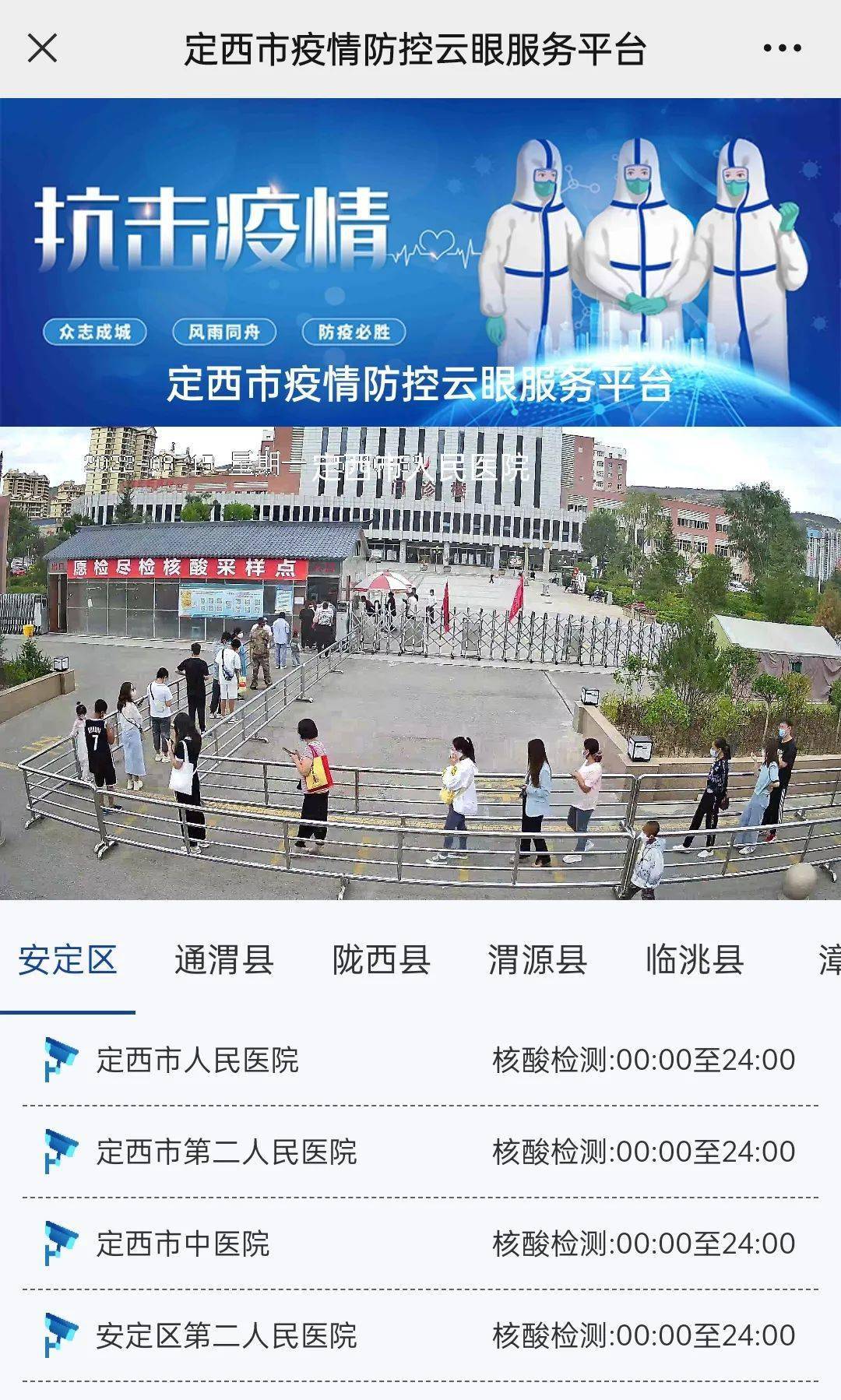Open the 定西市人民医院 camera feed entry
This screenshot has height=1400, width=841.
click(x=199, y=1057)
